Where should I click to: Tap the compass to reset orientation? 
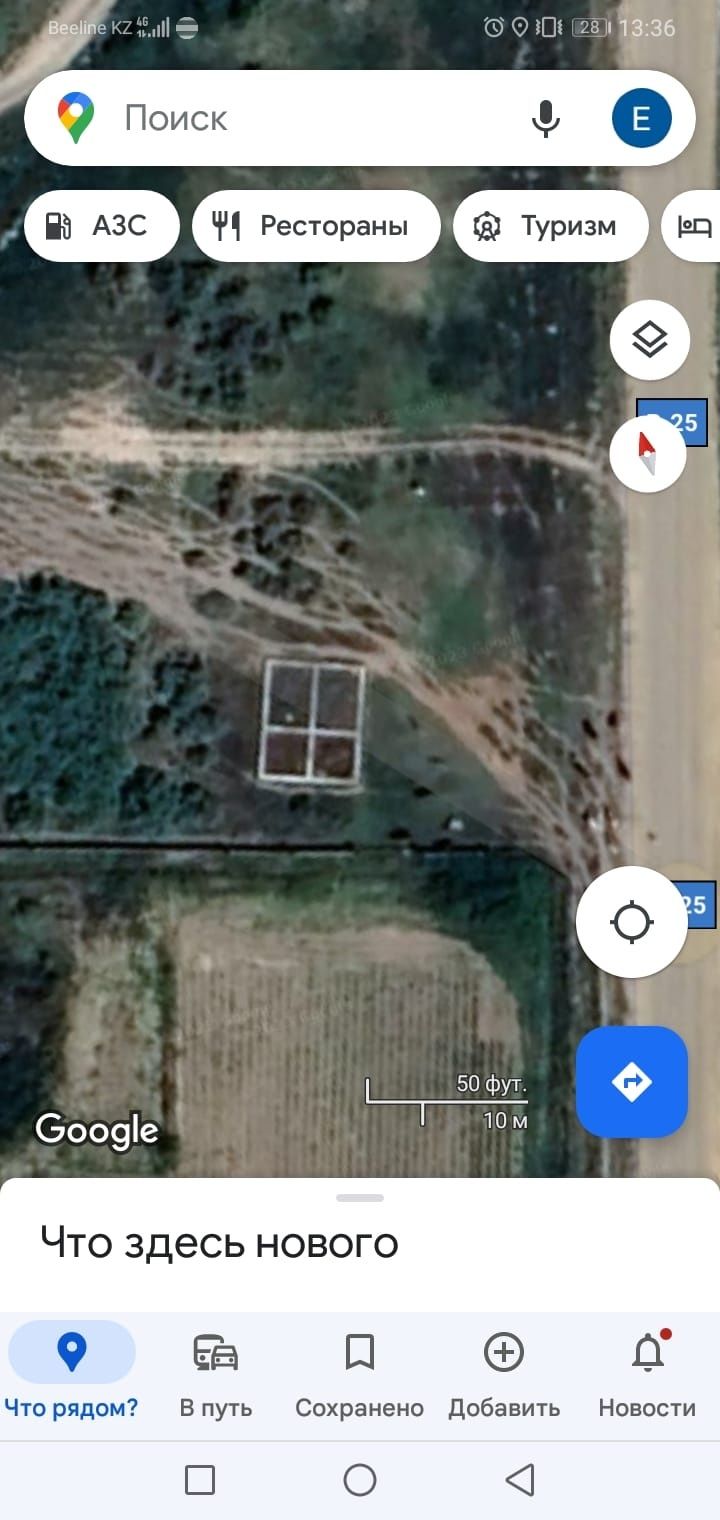click(x=648, y=453)
